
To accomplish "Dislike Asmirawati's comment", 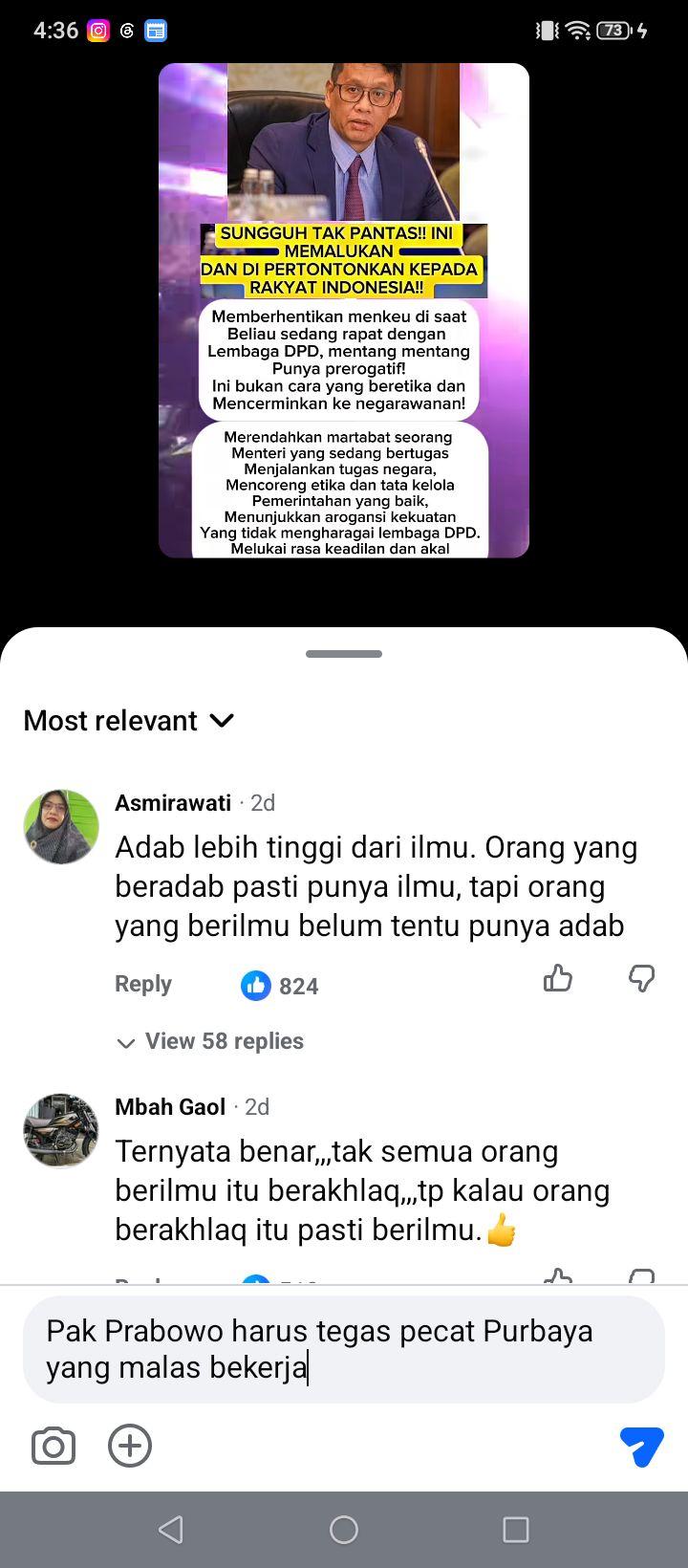I will click(x=641, y=978).
